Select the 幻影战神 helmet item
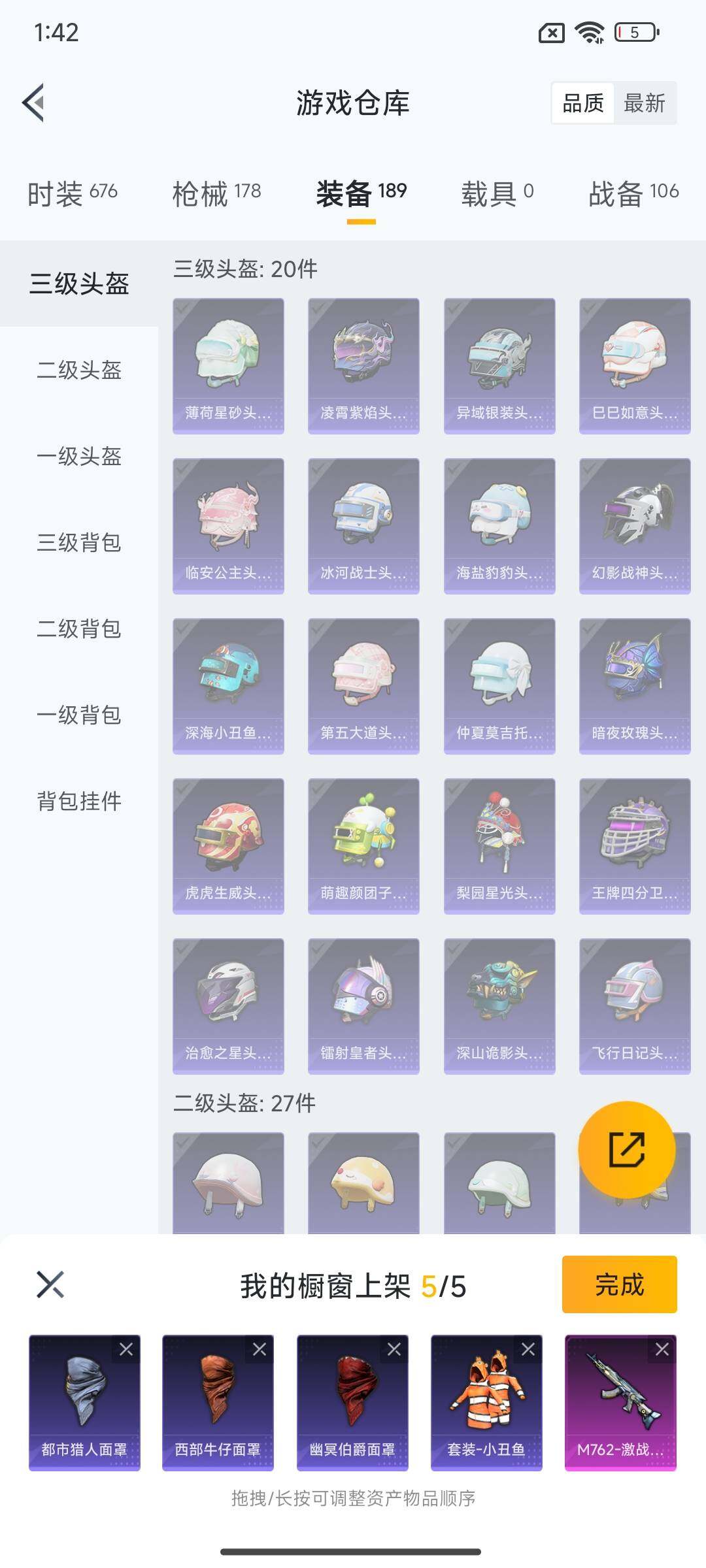This screenshot has width=706, height=1568. [x=634, y=526]
